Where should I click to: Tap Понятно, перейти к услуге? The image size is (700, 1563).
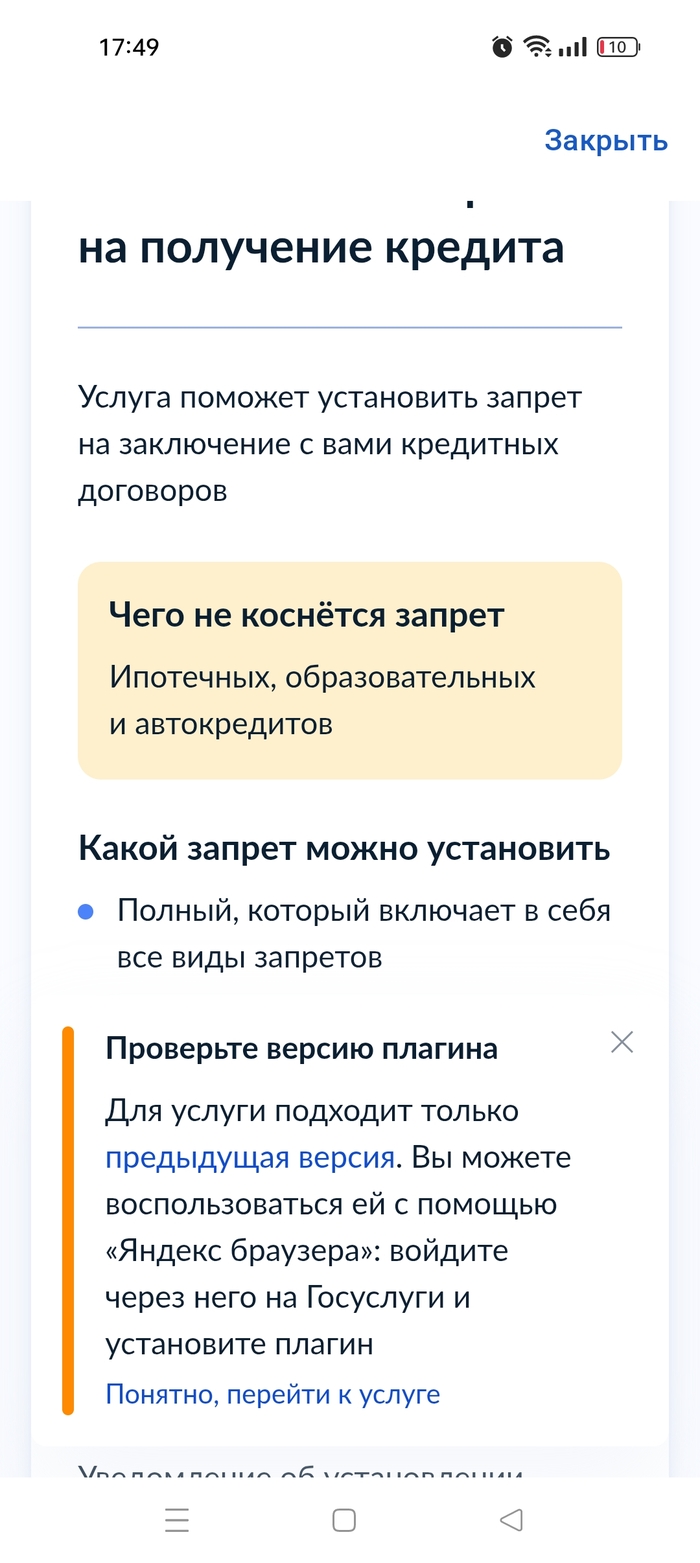click(272, 1394)
